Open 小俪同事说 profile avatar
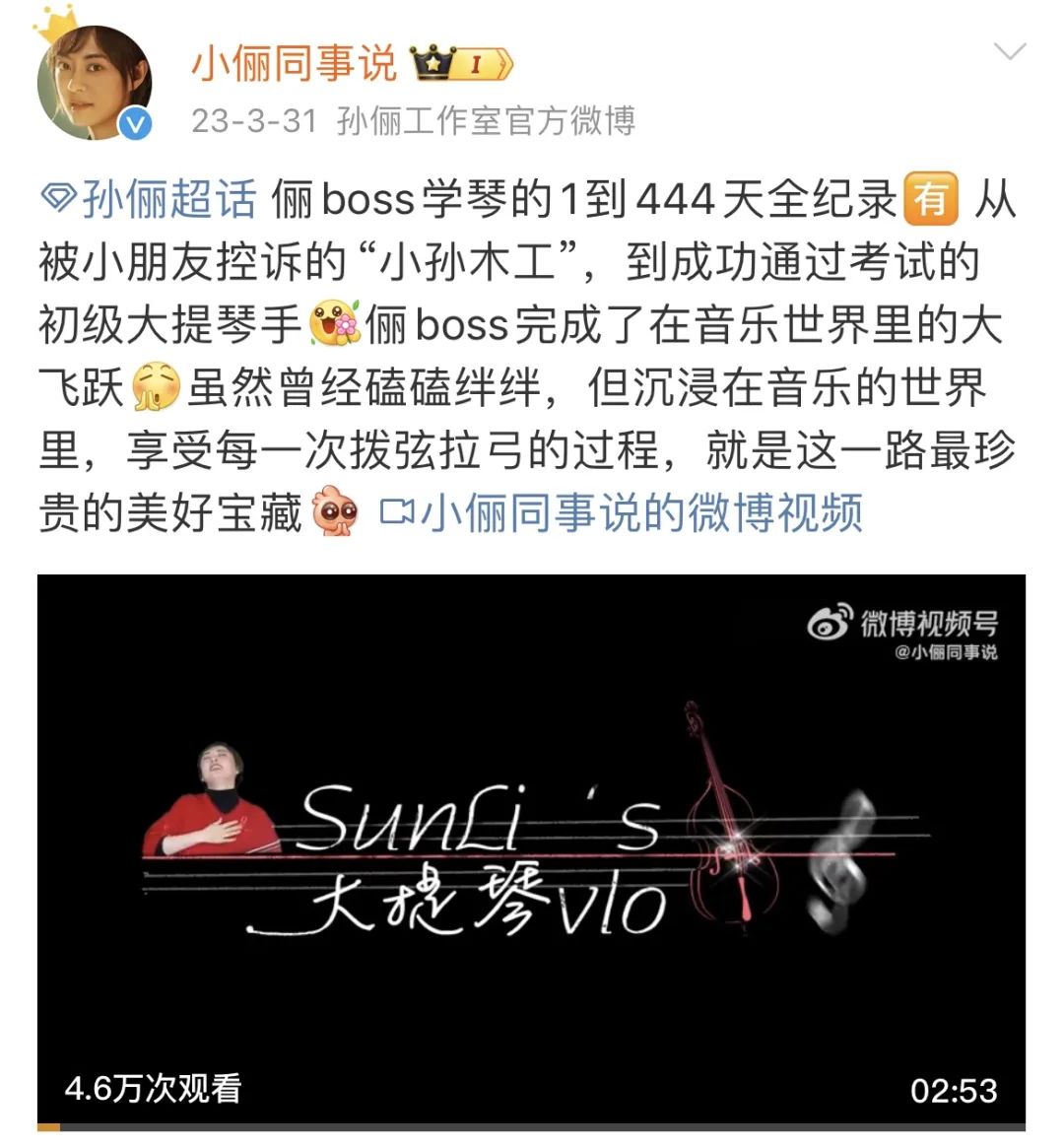The height and width of the screenshot is (1147, 1064). coord(95,83)
